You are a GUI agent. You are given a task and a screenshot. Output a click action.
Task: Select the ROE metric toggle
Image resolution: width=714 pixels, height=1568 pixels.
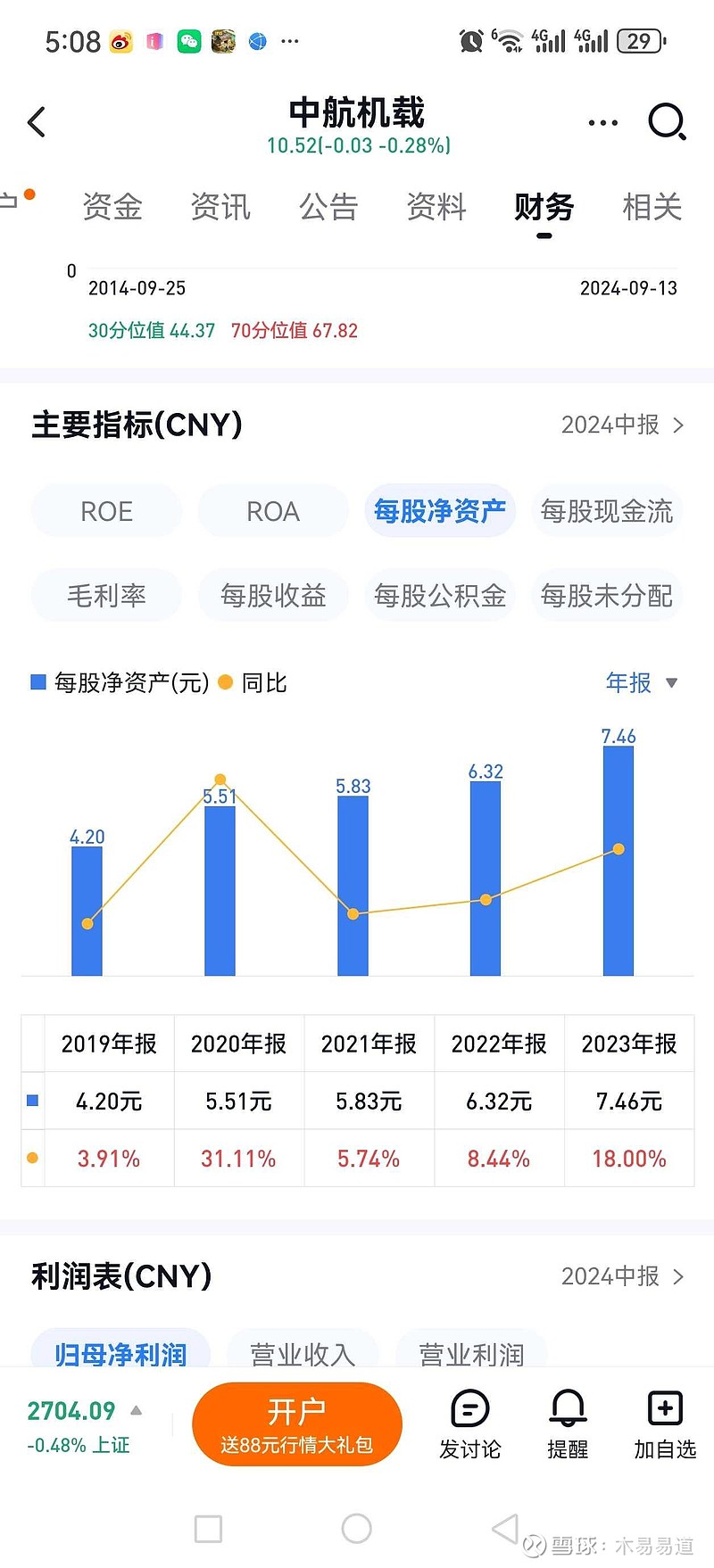(105, 510)
